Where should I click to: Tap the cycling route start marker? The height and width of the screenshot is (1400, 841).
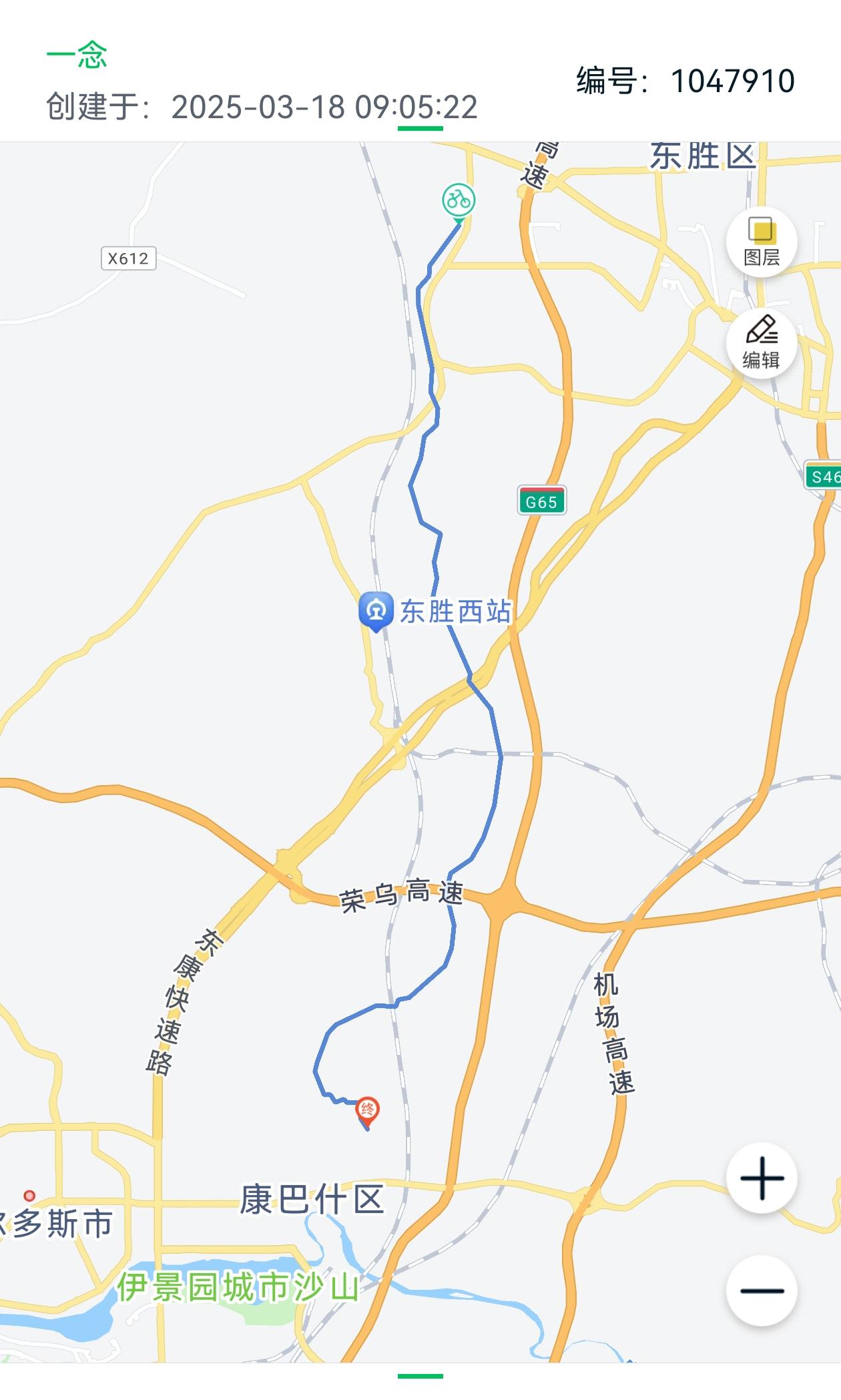459,200
